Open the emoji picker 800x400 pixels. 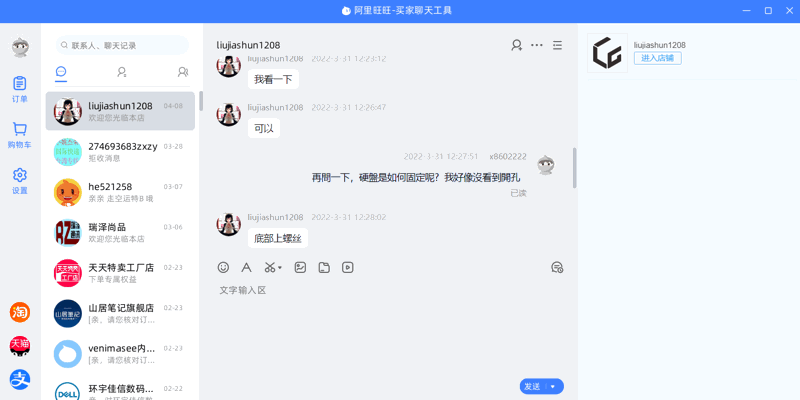tap(223, 267)
